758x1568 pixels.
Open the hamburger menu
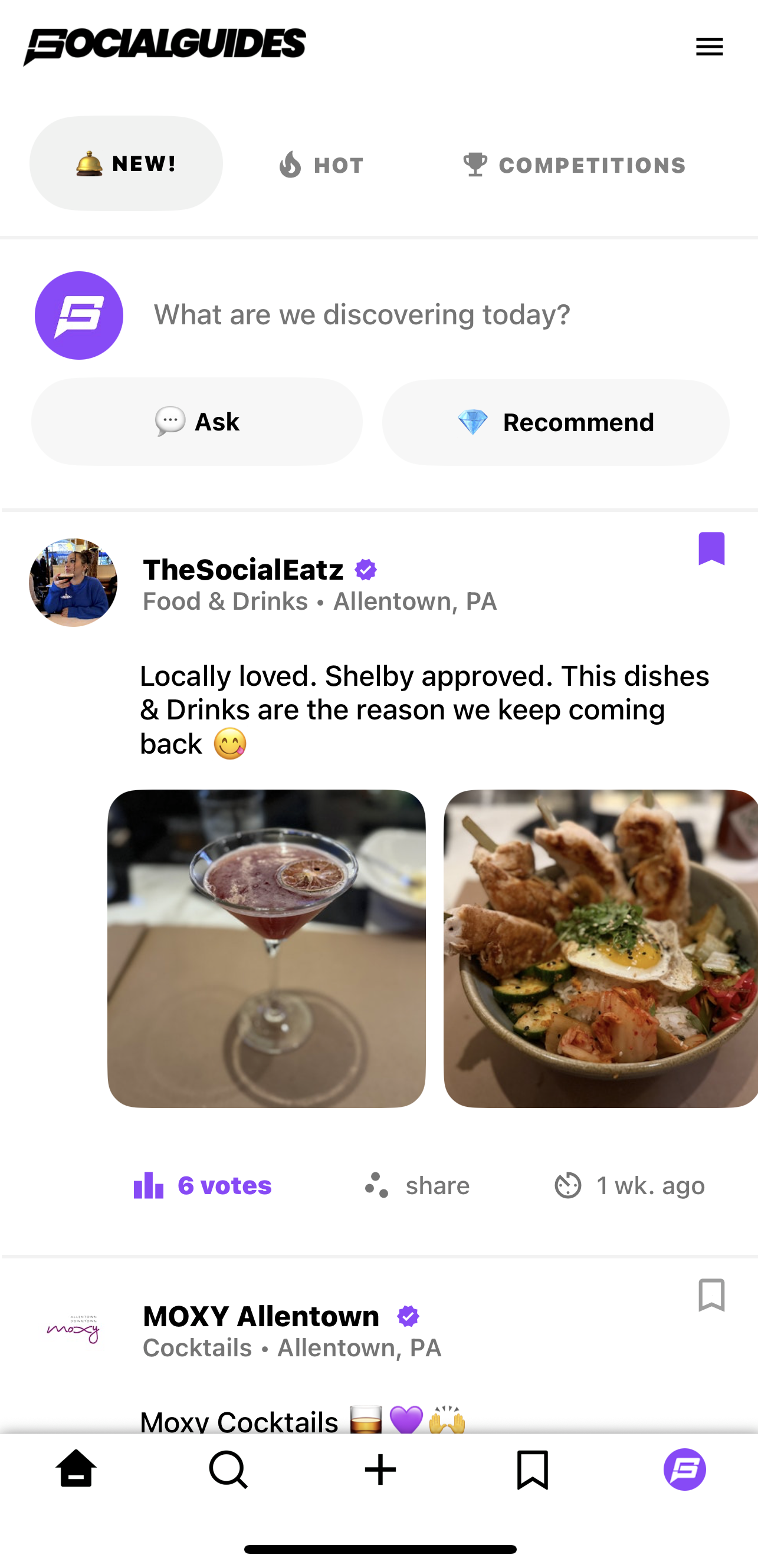[709, 47]
